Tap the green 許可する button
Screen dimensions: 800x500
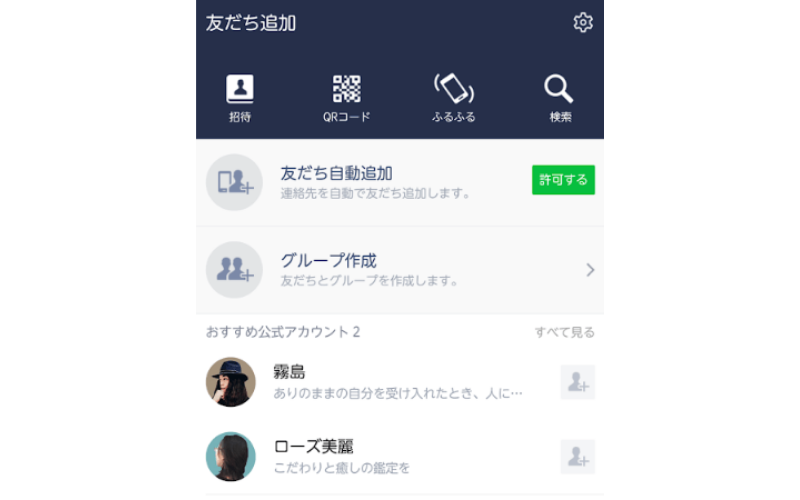click(563, 180)
